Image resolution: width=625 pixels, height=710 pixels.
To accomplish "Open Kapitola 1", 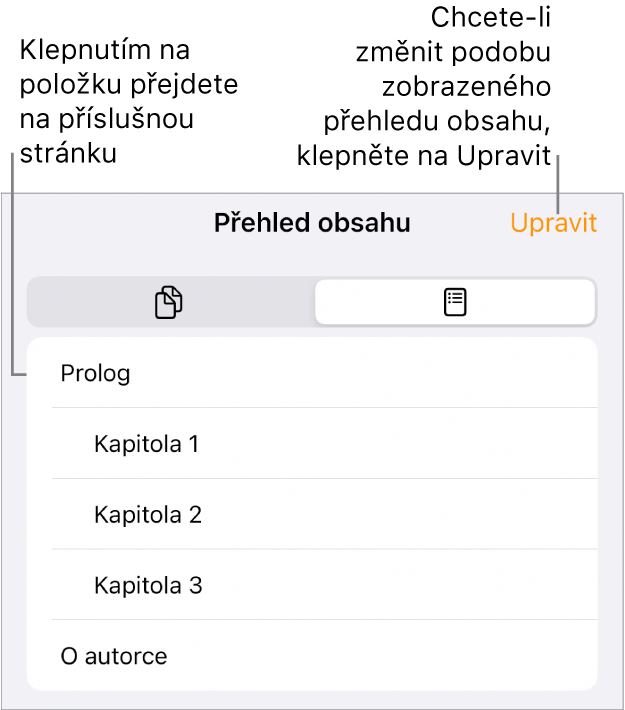I will pyautogui.click(x=146, y=444).
